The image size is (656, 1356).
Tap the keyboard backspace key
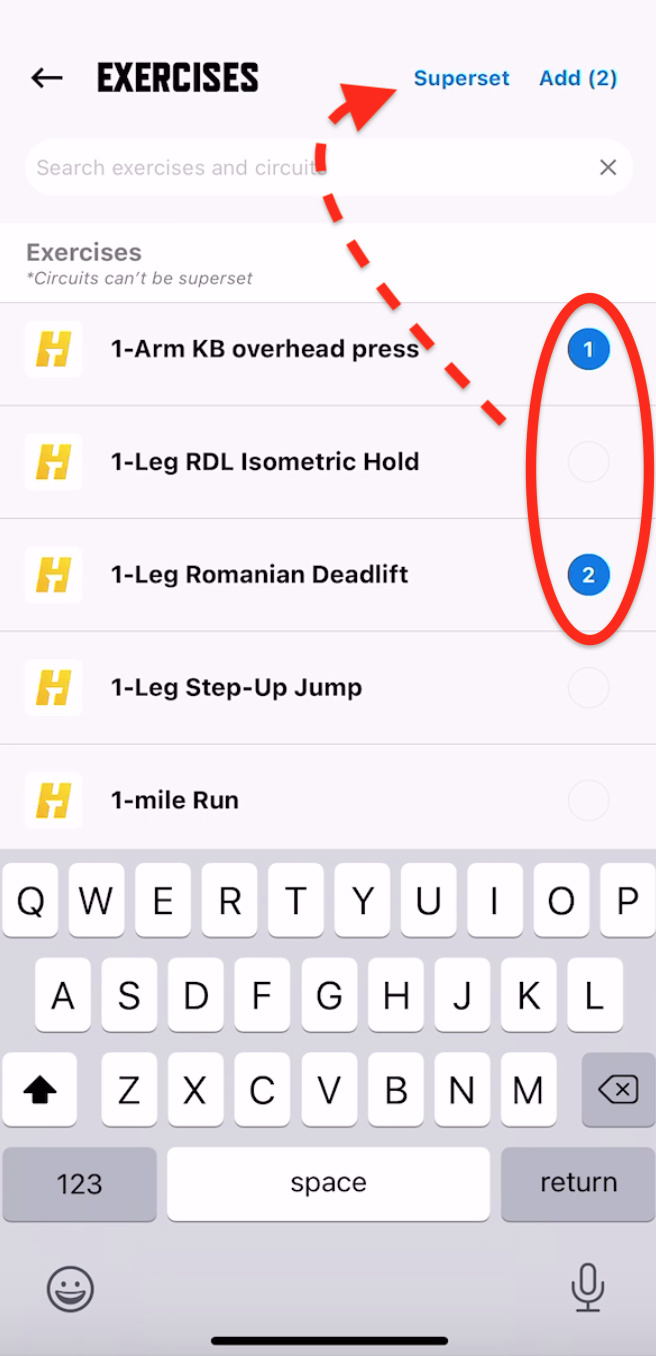point(618,1090)
